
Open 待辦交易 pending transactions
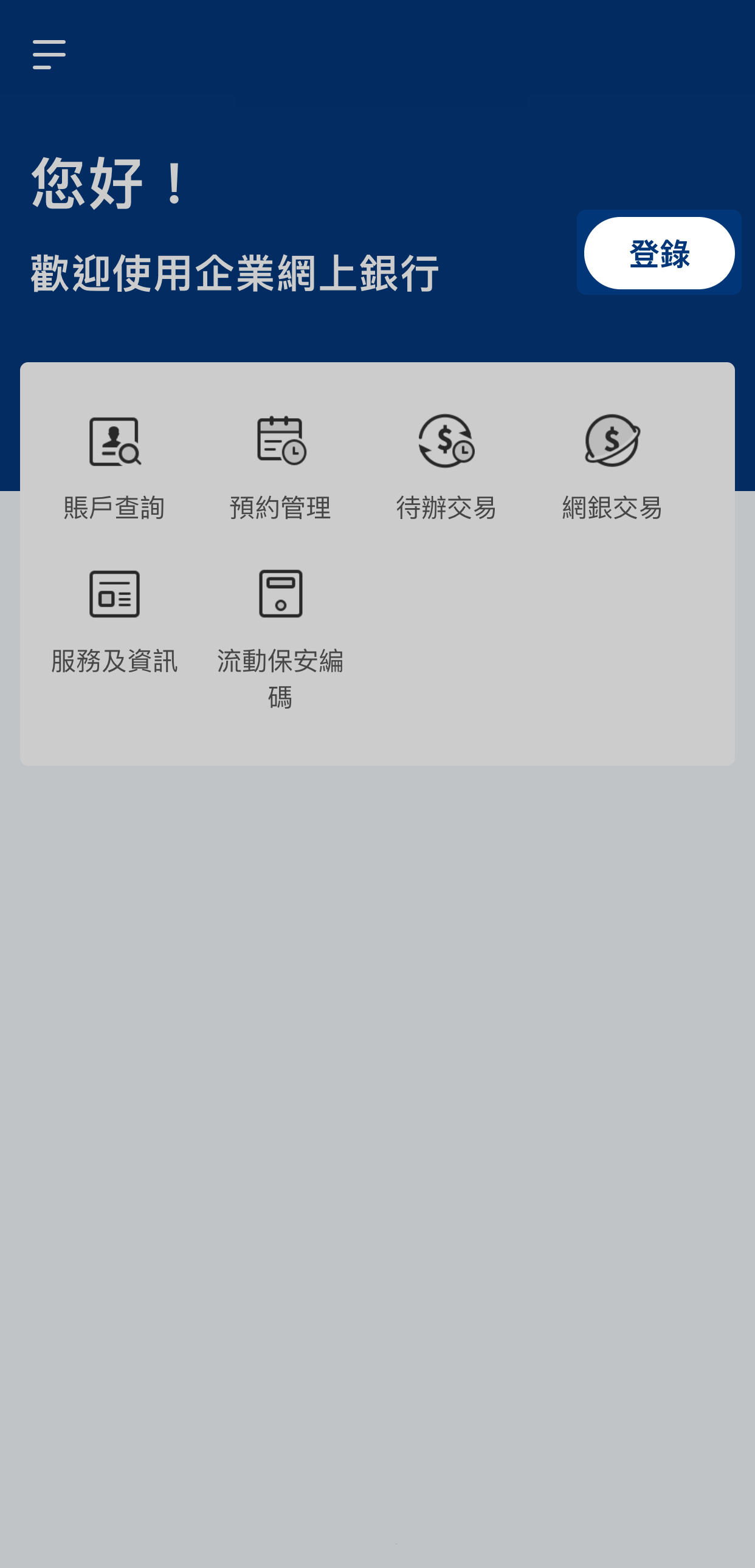446,467
